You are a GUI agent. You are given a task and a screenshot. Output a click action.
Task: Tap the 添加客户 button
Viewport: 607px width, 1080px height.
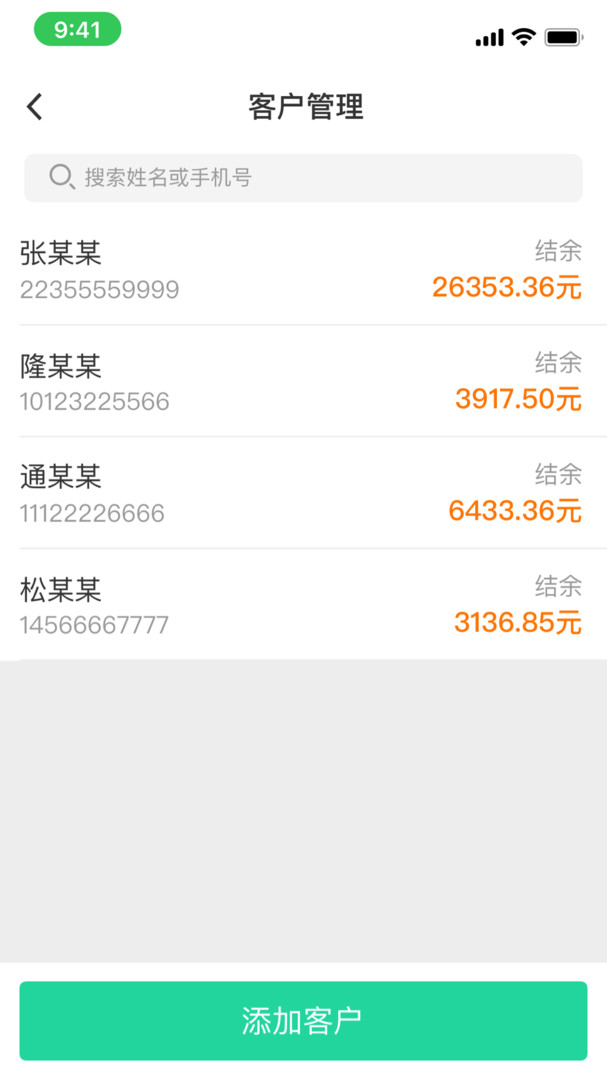coord(303,1020)
